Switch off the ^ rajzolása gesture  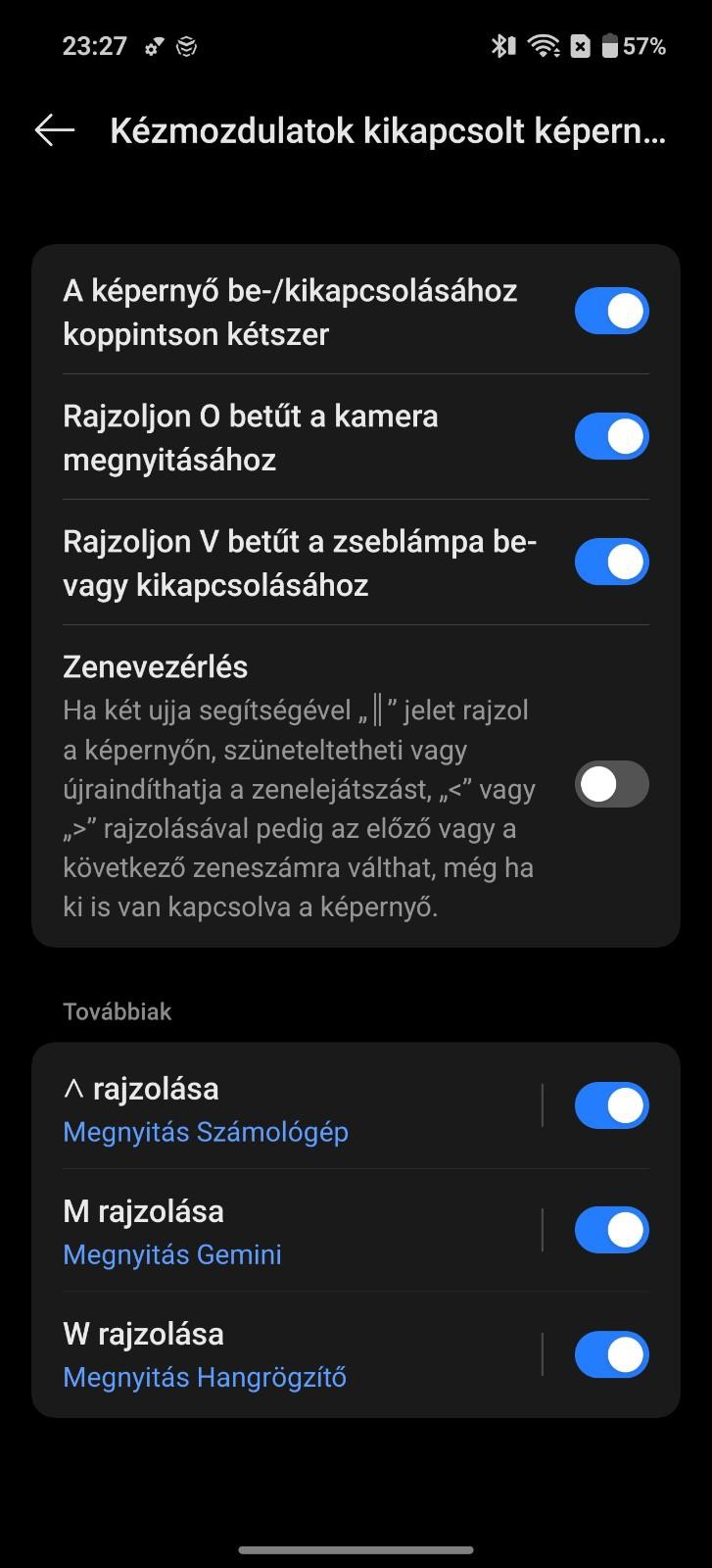point(611,1106)
